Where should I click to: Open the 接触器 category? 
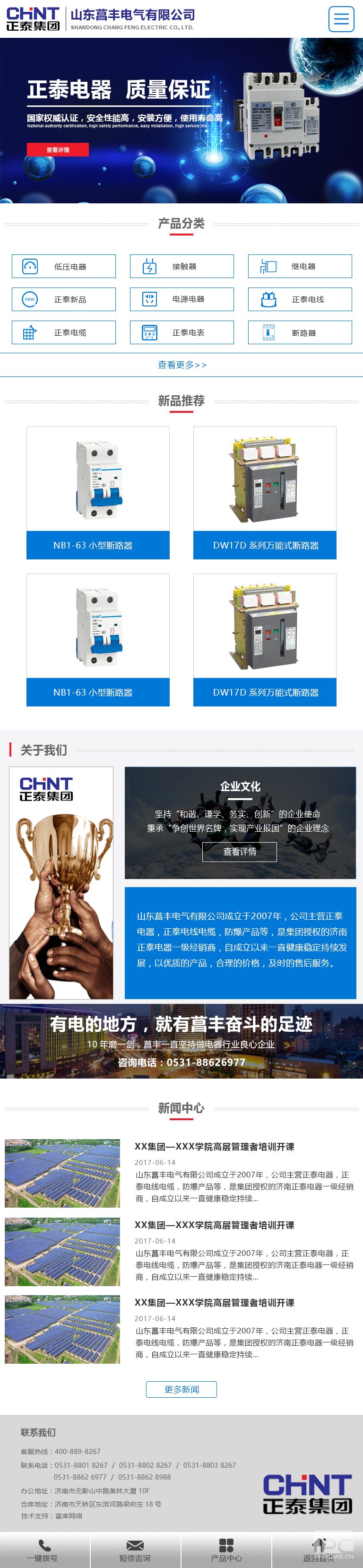(x=182, y=267)
